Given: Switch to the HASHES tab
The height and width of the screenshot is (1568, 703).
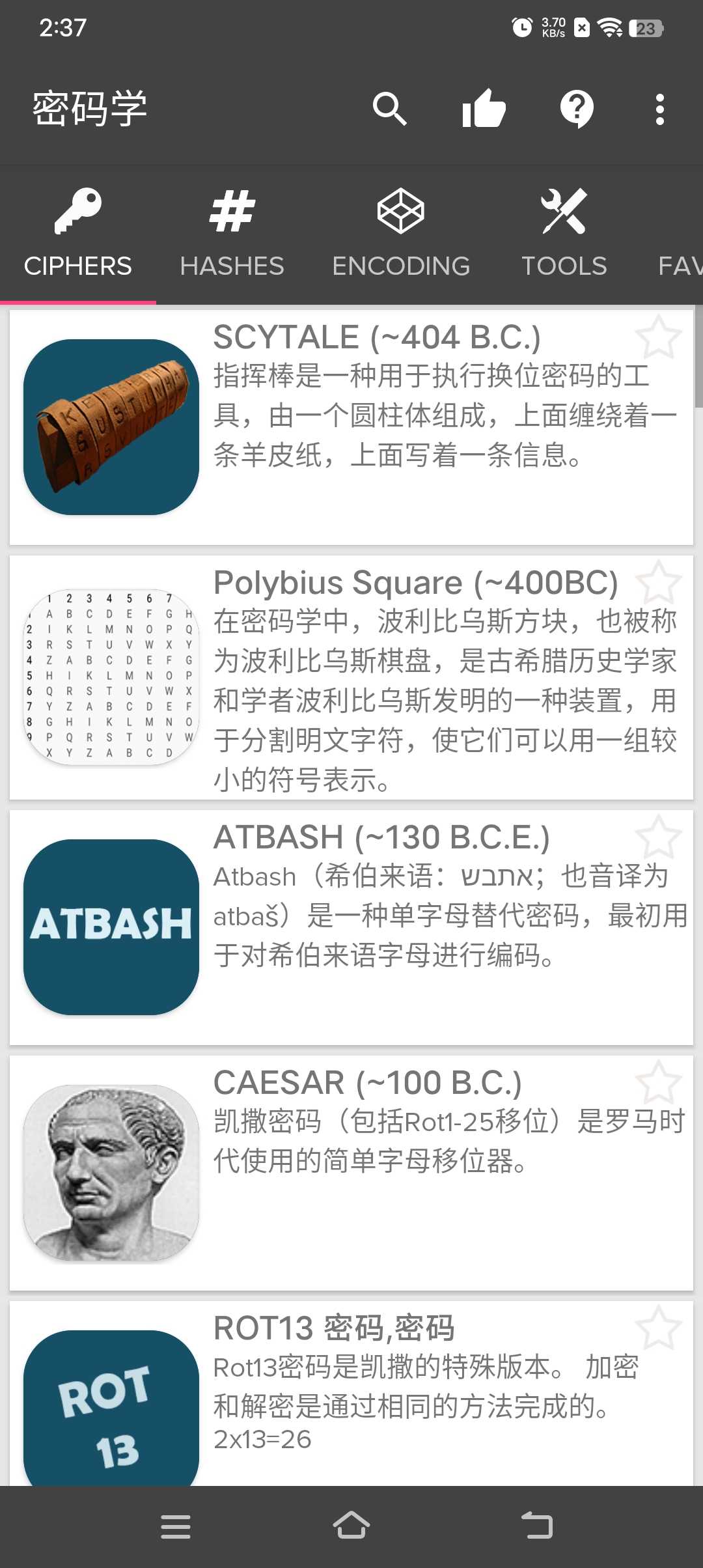Looking at the screenshot, I should coord(232,234).
